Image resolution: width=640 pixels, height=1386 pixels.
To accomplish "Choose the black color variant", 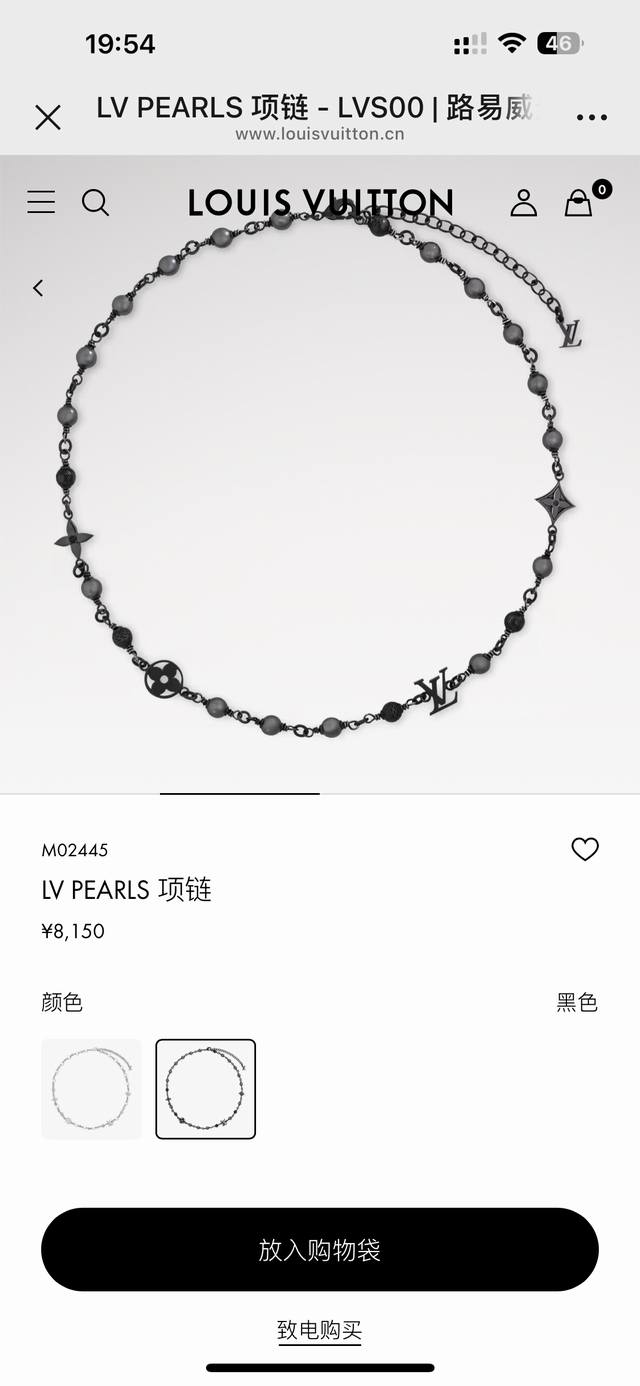I will coord(205,1089).
